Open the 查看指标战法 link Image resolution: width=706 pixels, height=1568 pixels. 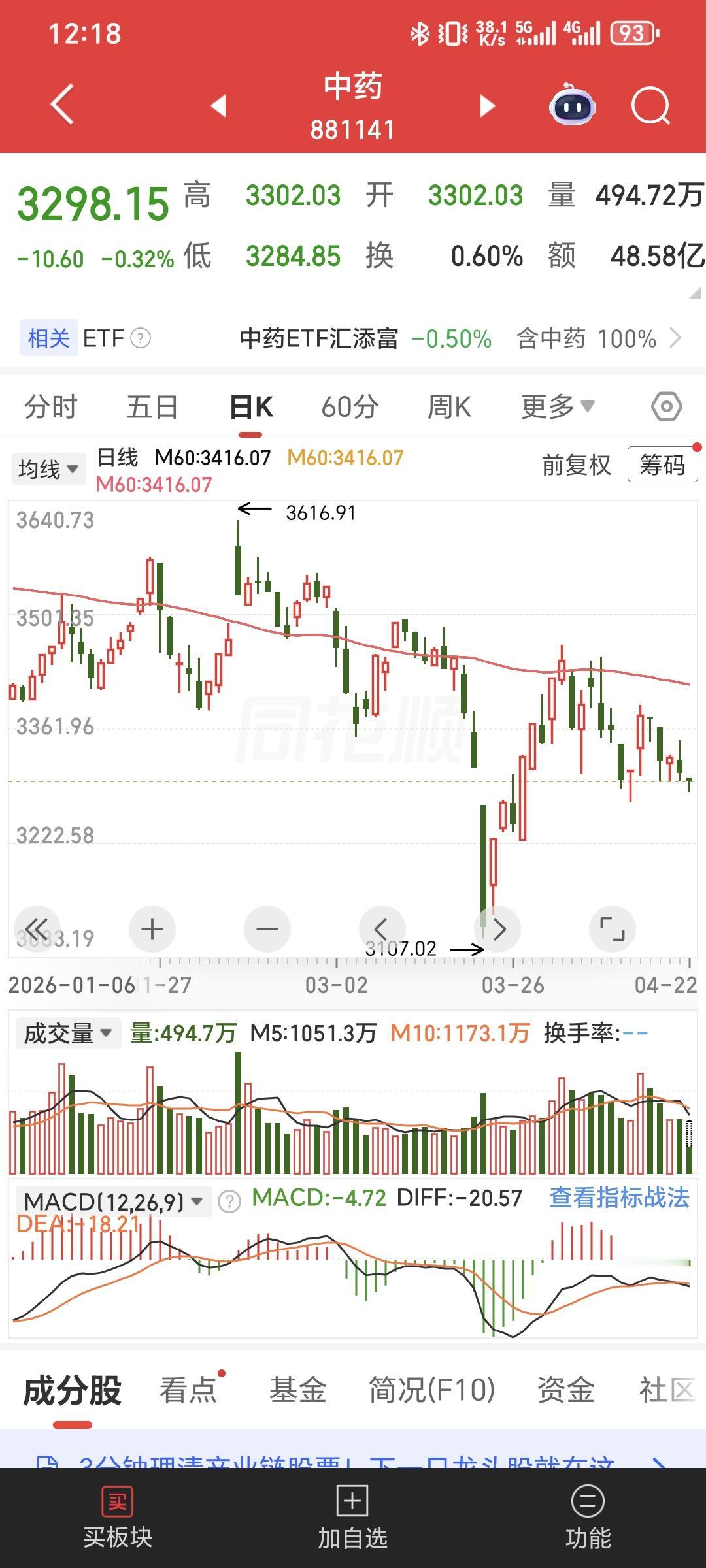pos(620,1198)
